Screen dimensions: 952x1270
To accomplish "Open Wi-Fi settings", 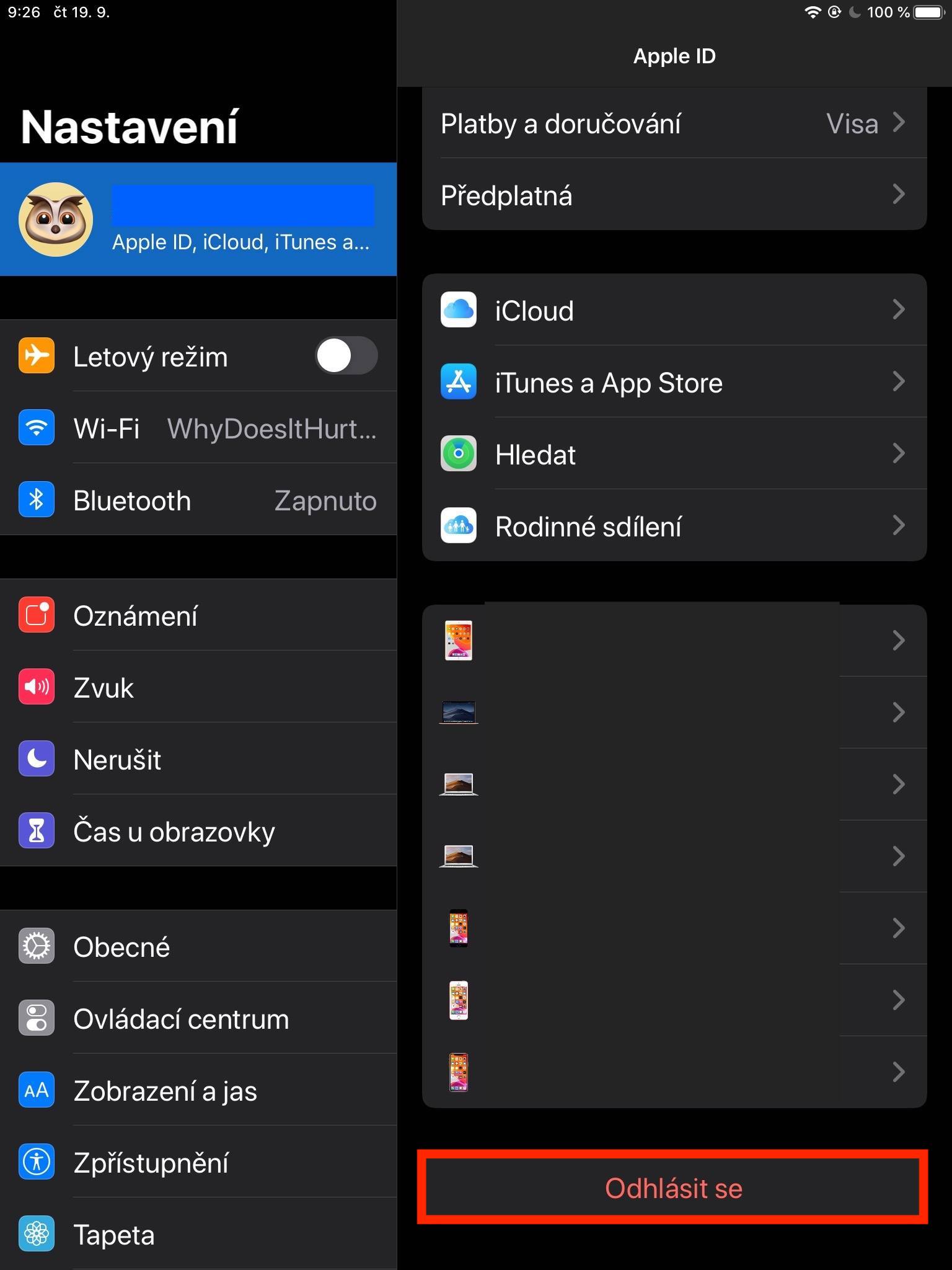I will pyautogui.click(x=198, y=428).
